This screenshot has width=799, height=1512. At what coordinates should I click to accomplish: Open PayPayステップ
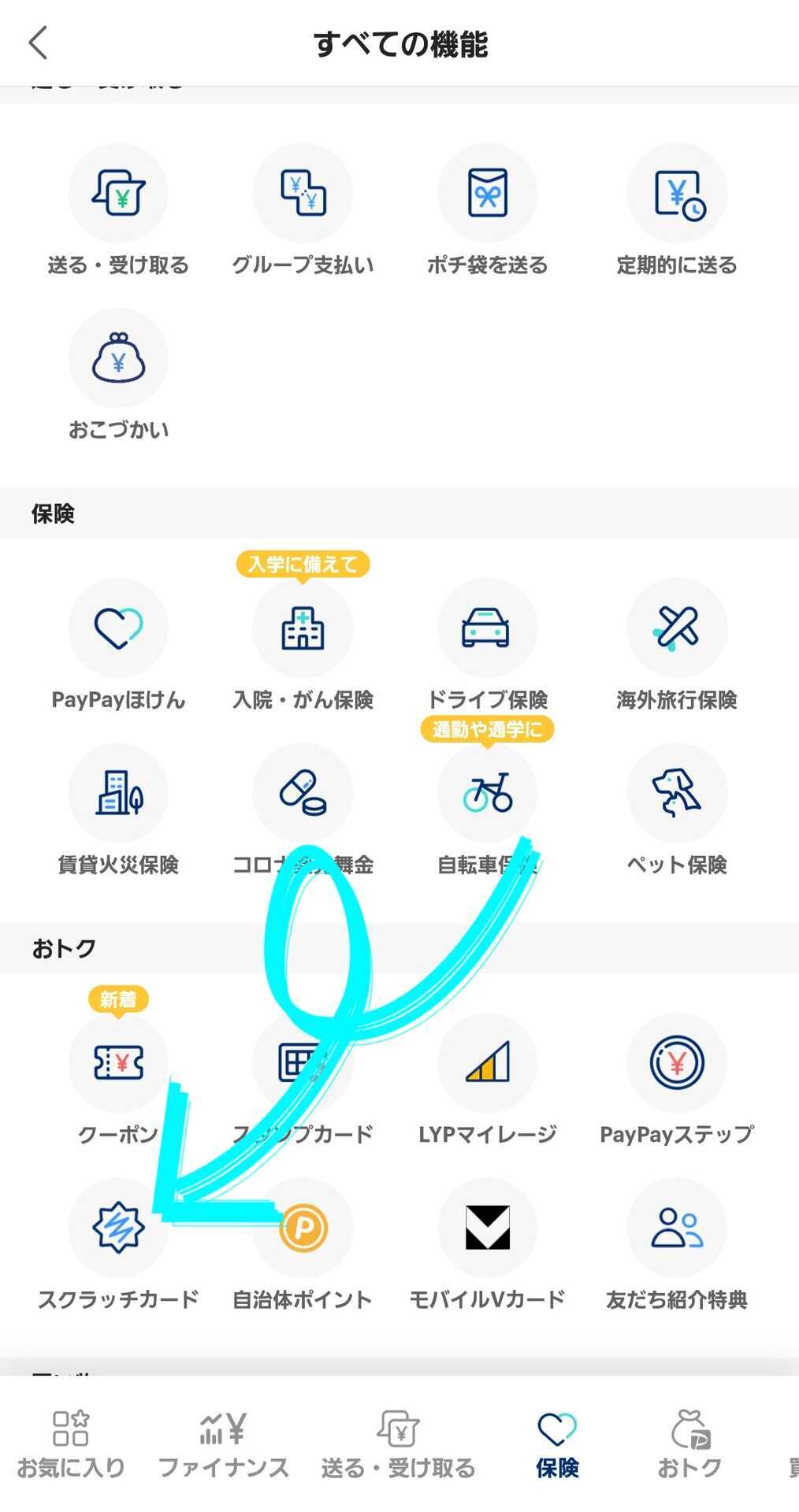[676, 1079]
